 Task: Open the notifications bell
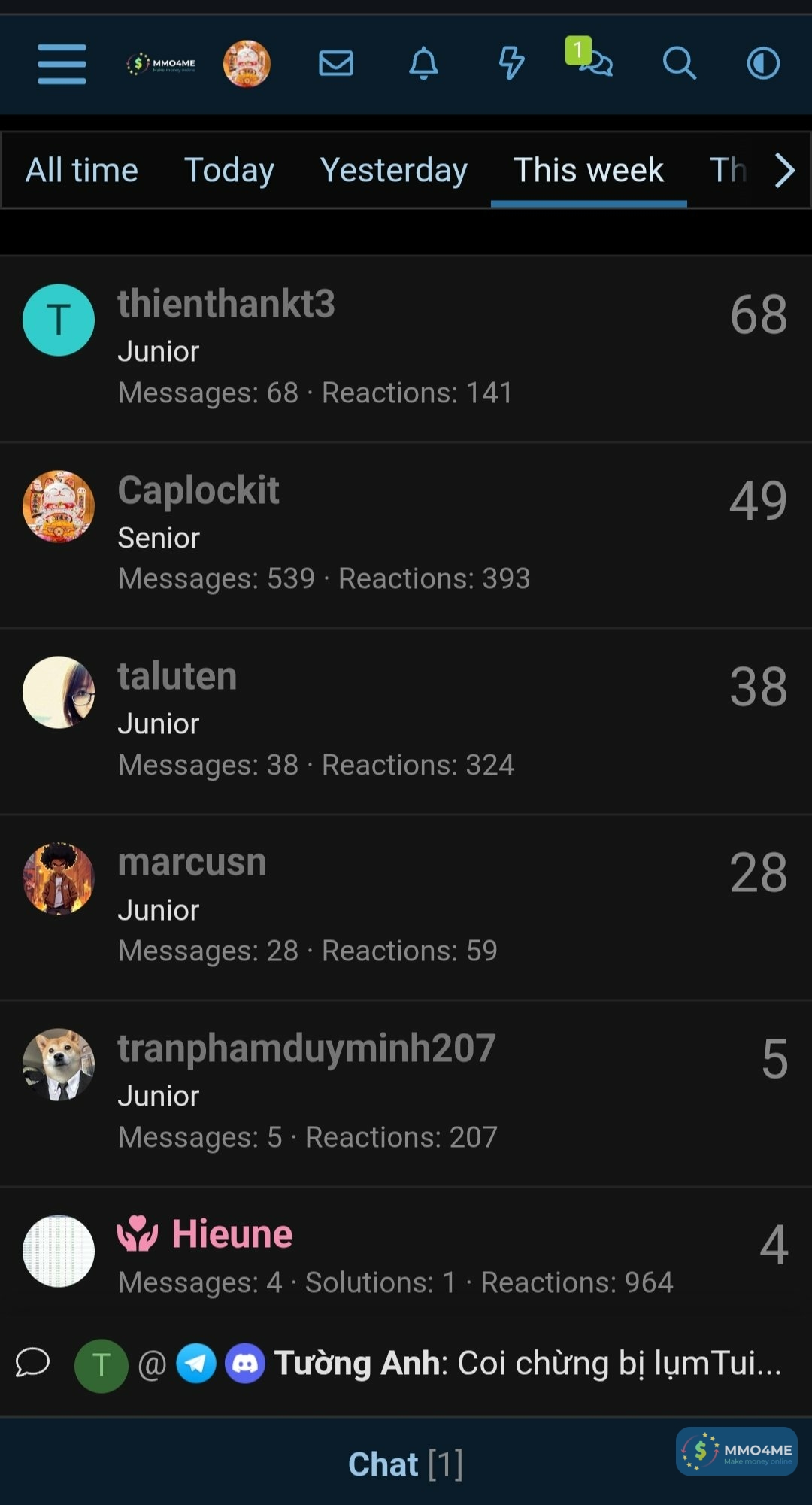click(x=423, y=64)
